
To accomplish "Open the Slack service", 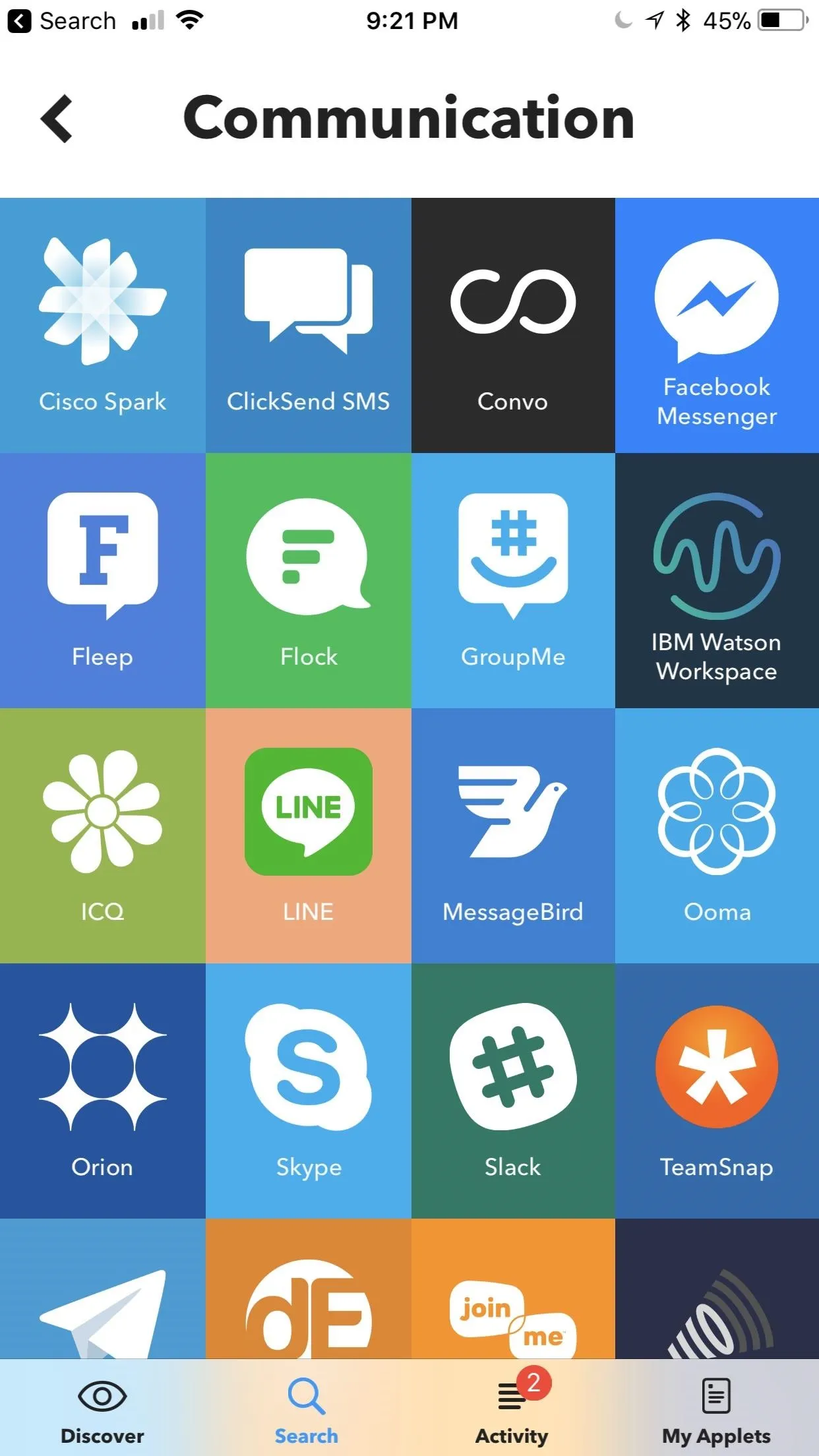I will point(513,1091).
